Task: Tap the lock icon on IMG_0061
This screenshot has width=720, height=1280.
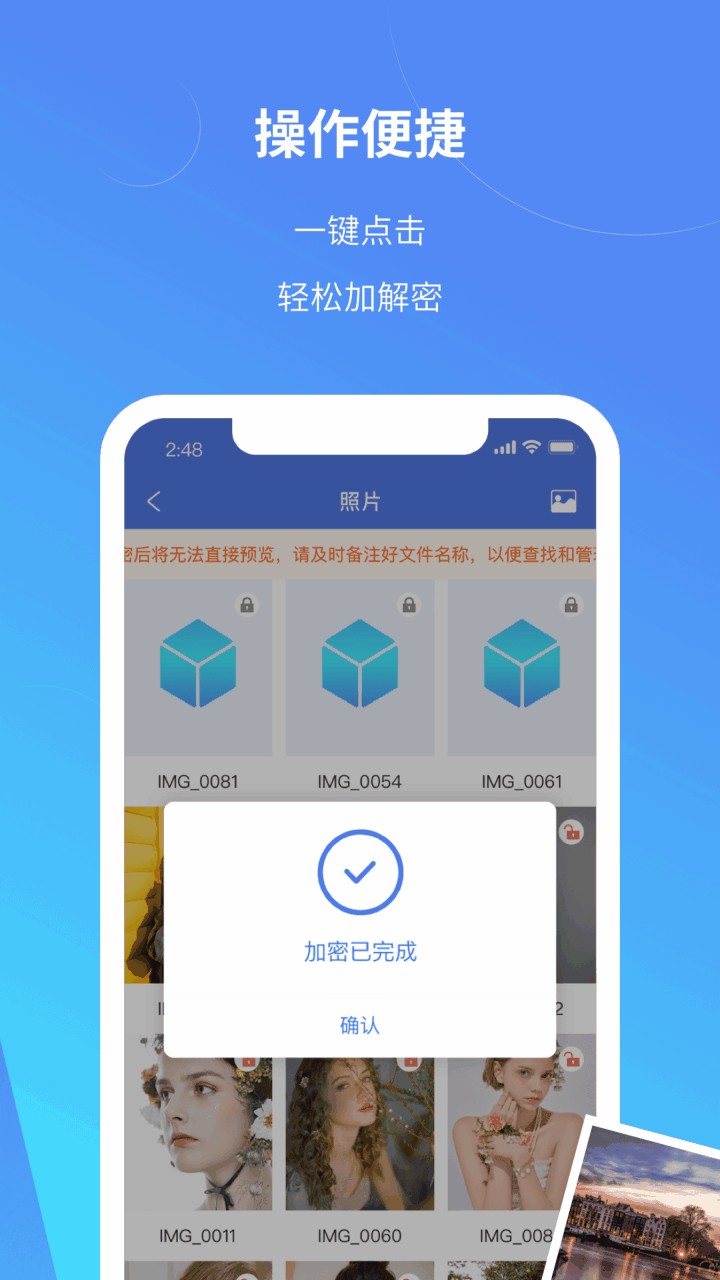Action: [570, 604]
